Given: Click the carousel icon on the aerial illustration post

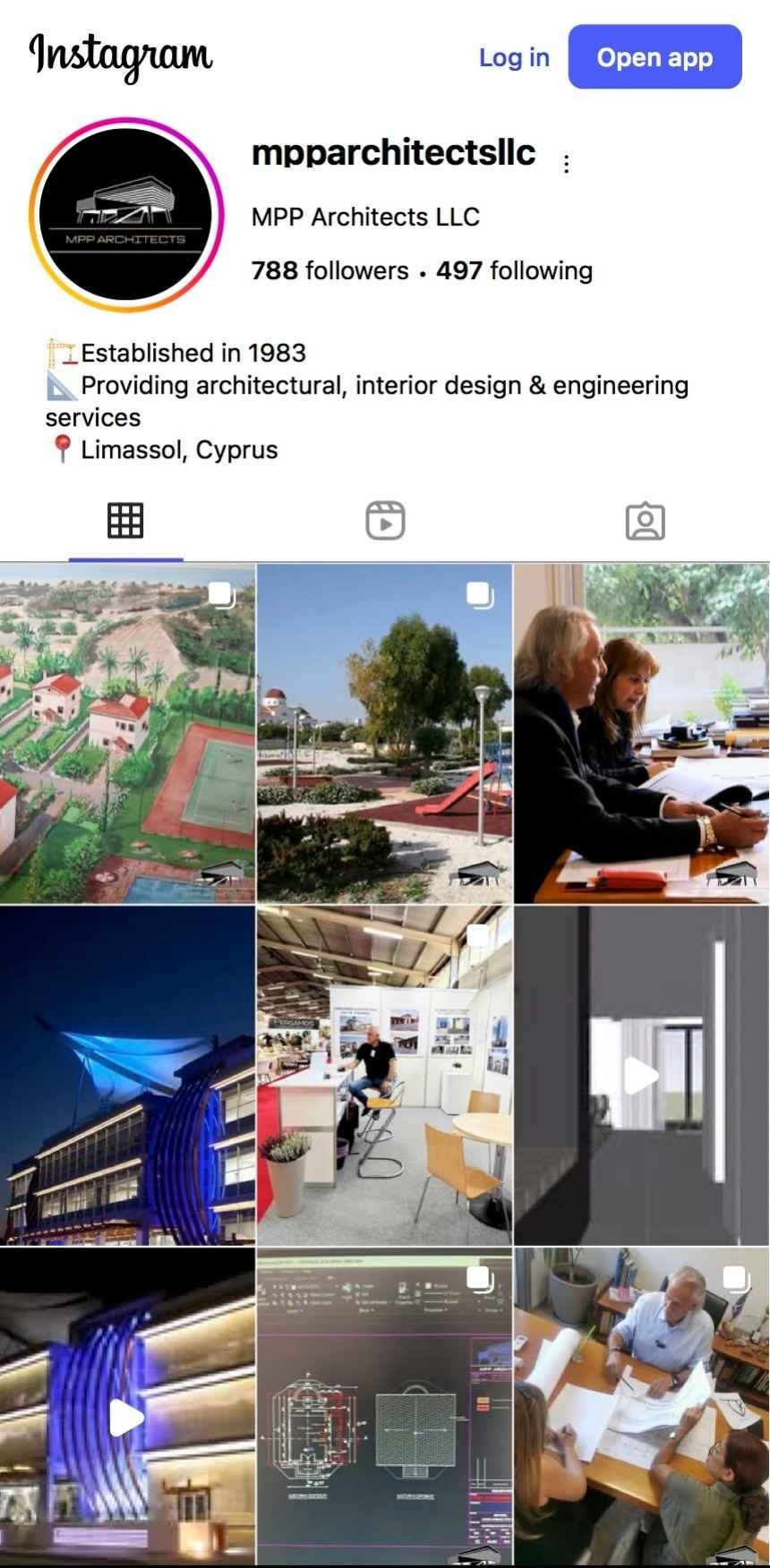Looking at the screenshot, I should click(x=222, y=595).
